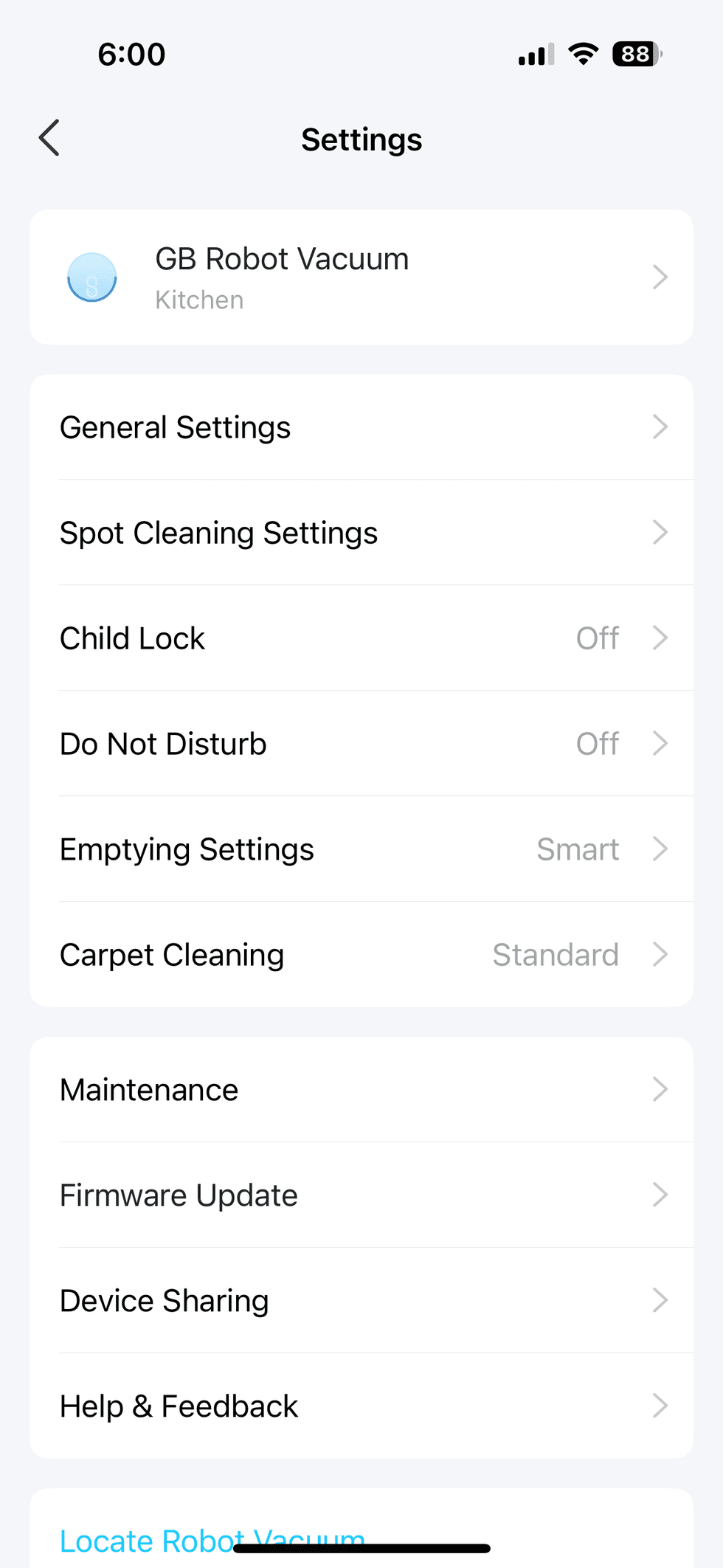This screenshot has height=1568, width=723.
Task: Tap the Settings title text
Action: tap(361, 139)
